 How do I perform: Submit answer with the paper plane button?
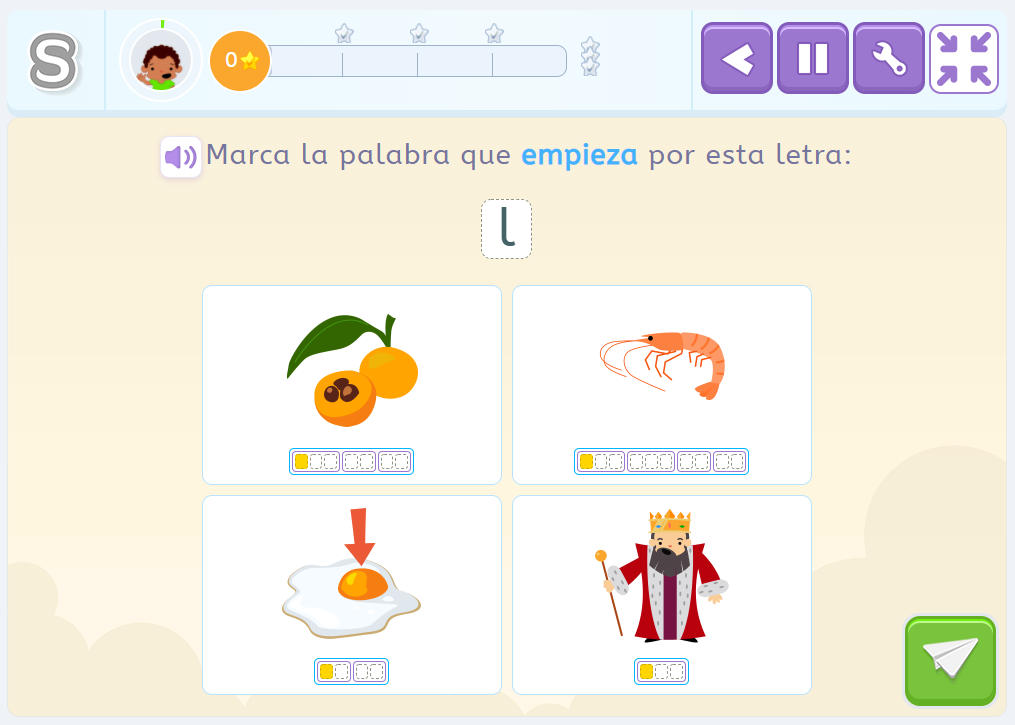coord(950,660)
